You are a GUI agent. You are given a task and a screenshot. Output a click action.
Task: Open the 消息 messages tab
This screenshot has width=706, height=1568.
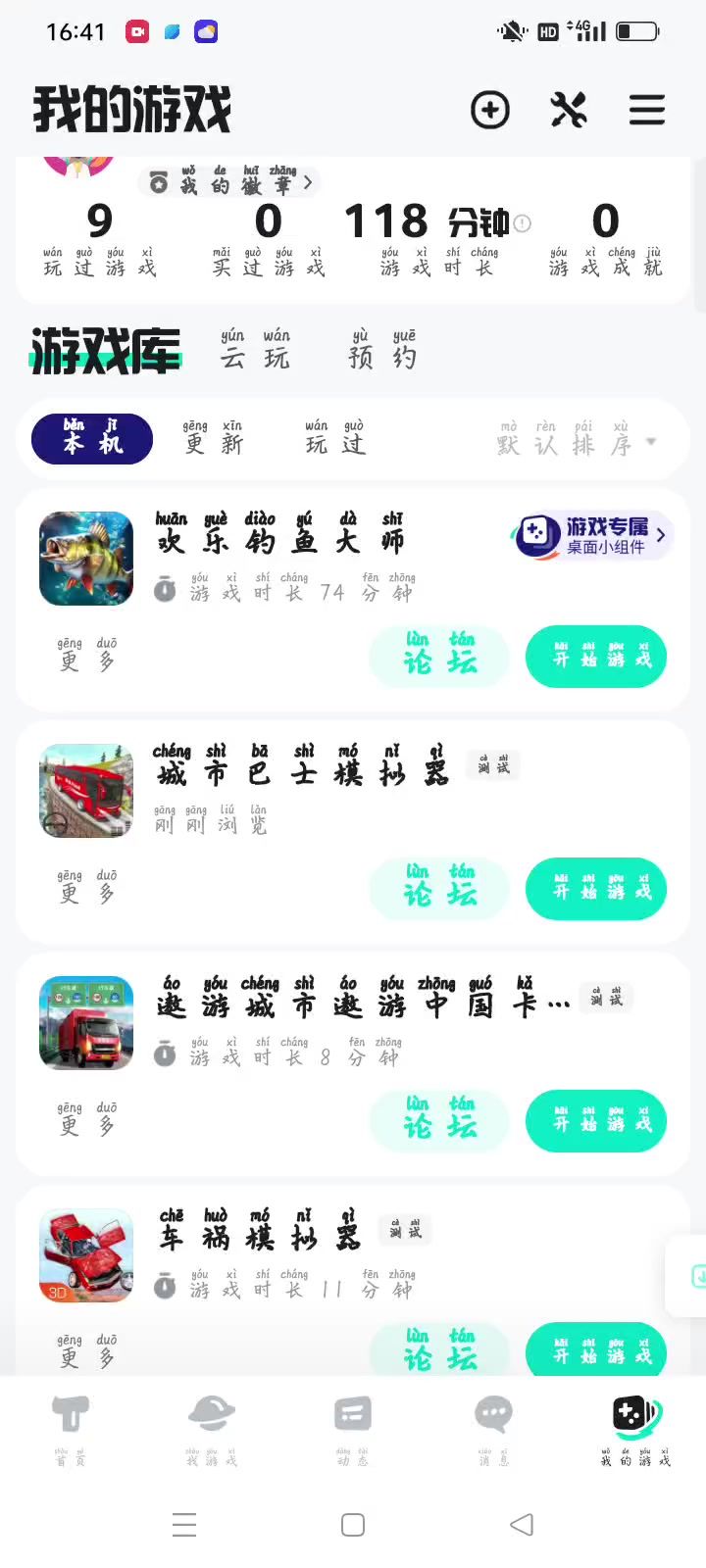tap(493, 1429)
